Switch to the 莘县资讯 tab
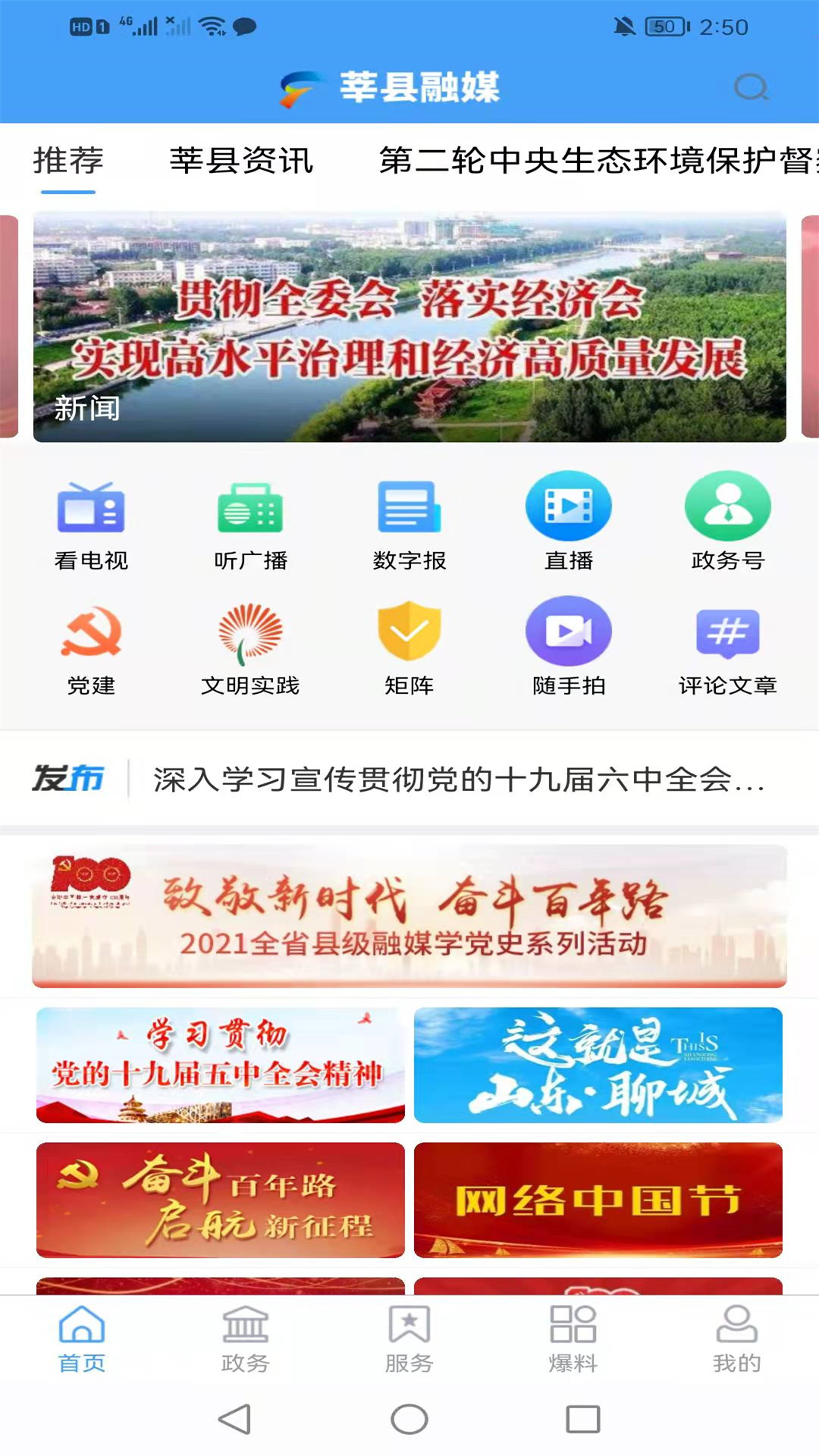Image resolution: width=819 pixels, height=1456 pixels. pos(241,161)
